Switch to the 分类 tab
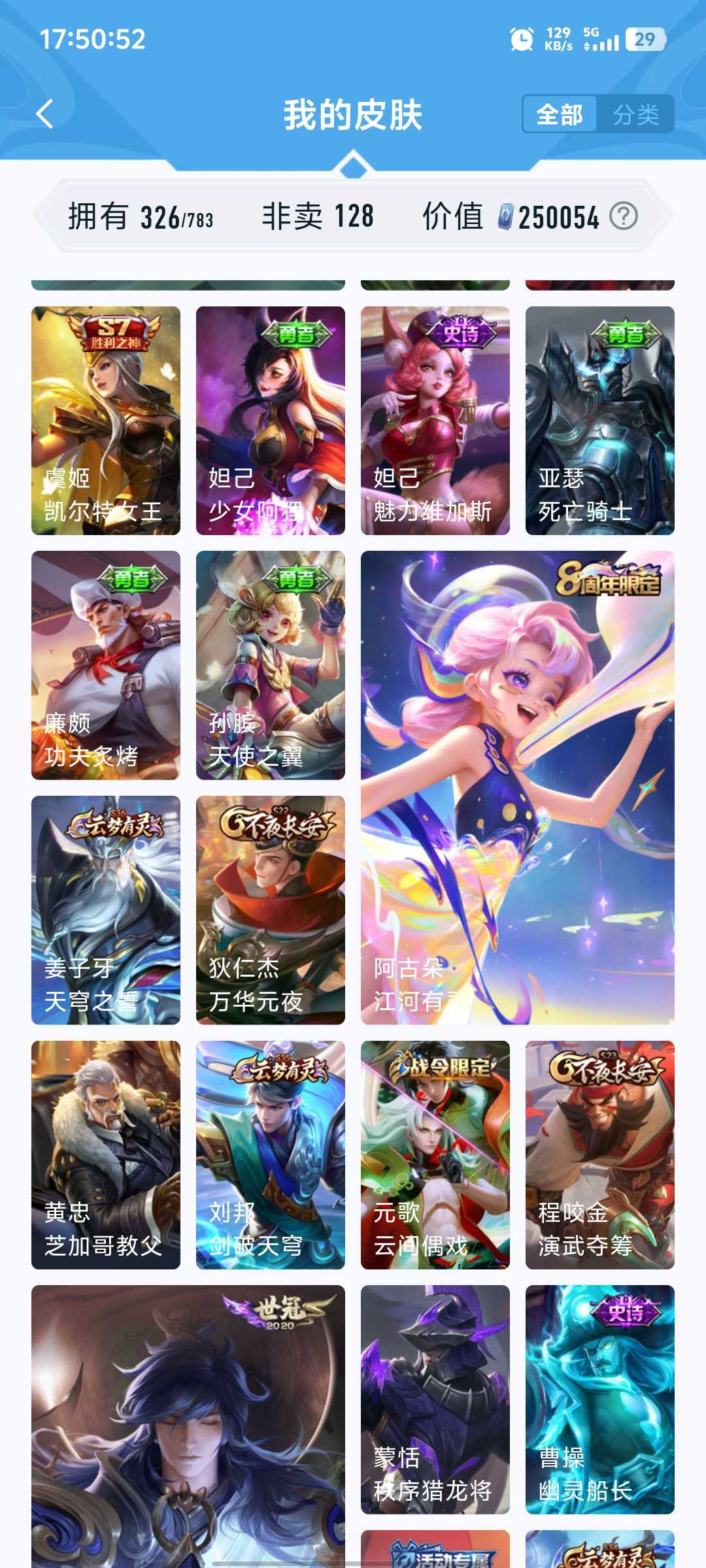 [x=635, y=115]
